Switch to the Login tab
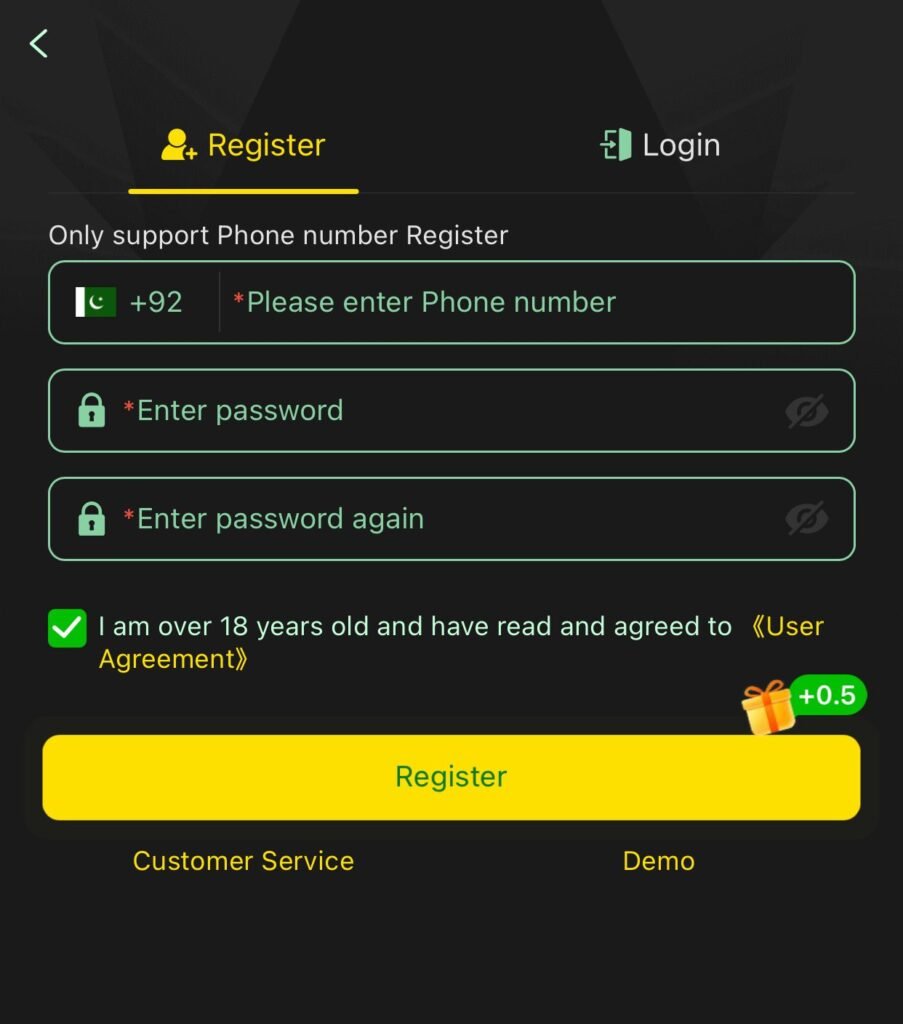903x1024 pixels. click(660, 145)
